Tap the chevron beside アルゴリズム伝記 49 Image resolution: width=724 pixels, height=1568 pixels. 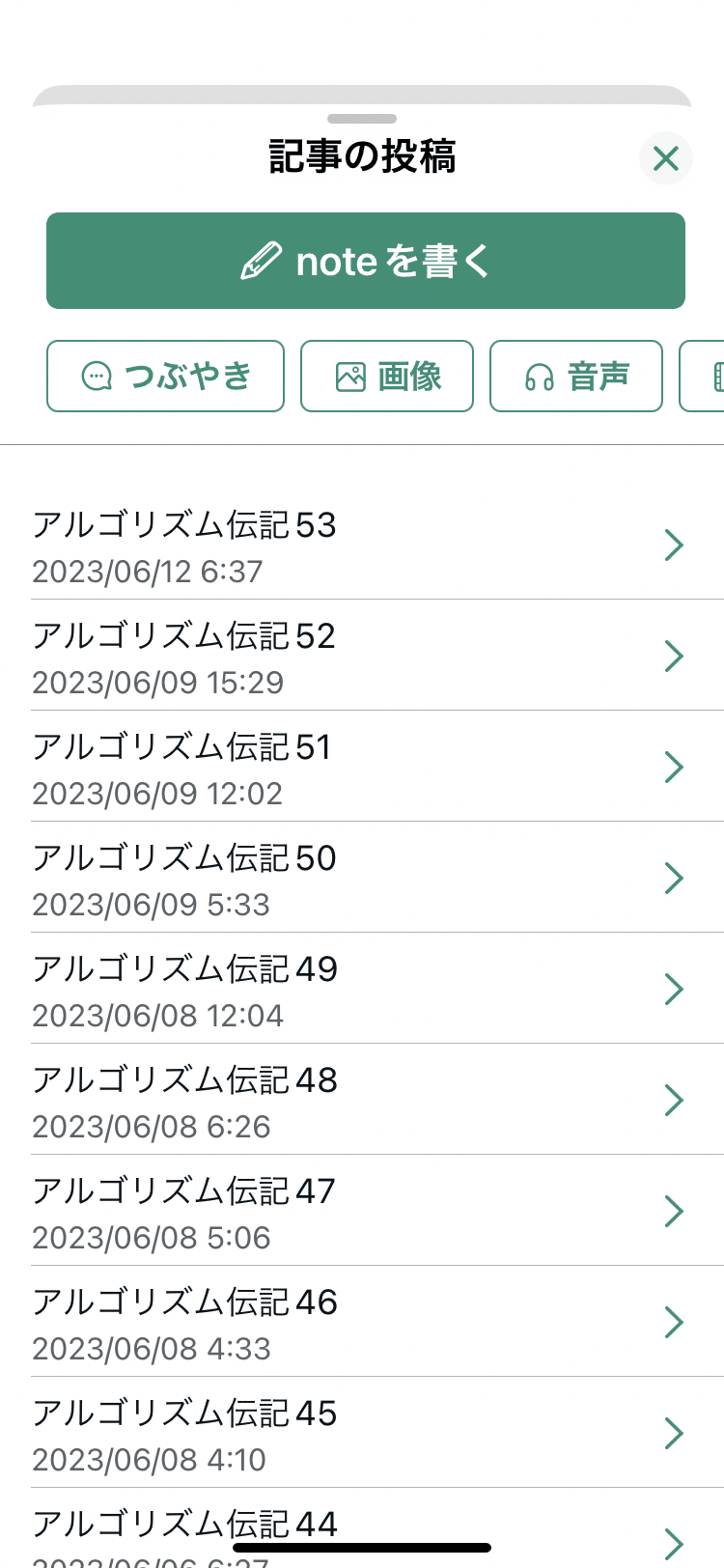click(x=674, y=989)
